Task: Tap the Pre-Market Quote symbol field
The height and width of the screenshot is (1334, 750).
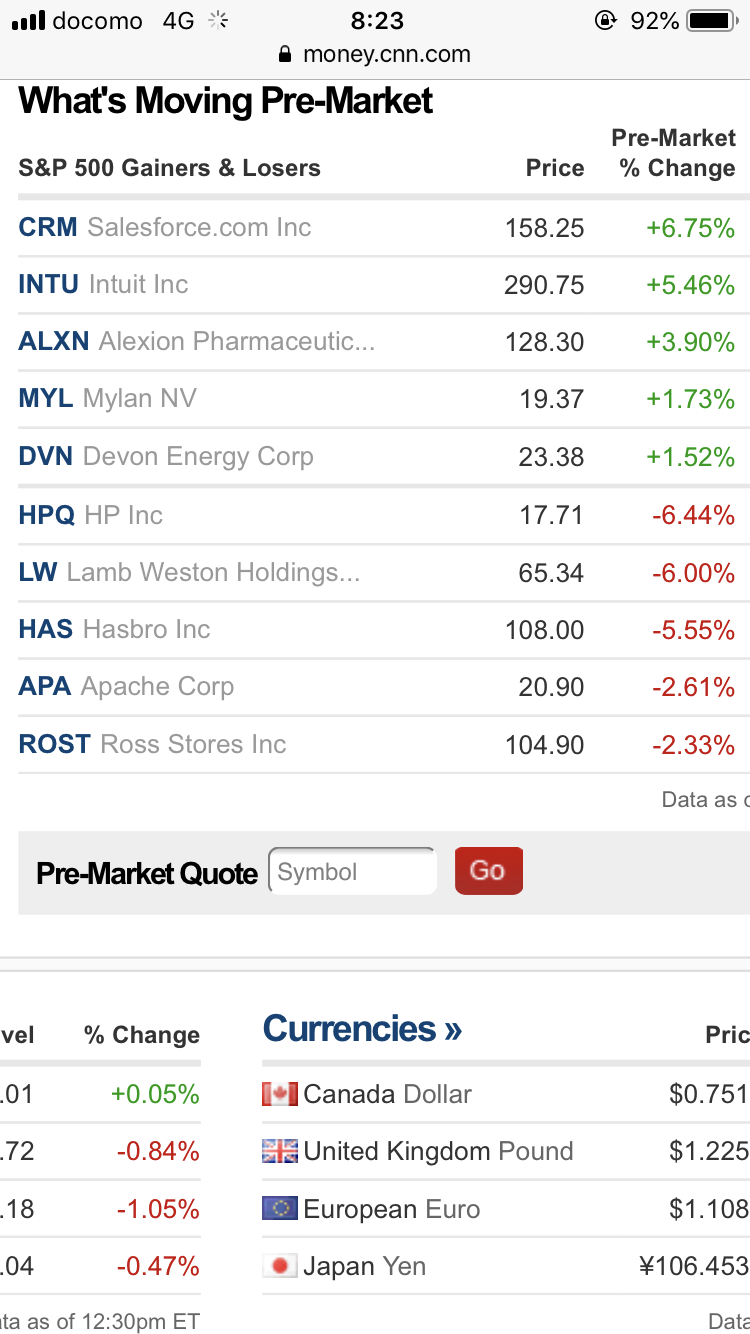Action: 352,872
